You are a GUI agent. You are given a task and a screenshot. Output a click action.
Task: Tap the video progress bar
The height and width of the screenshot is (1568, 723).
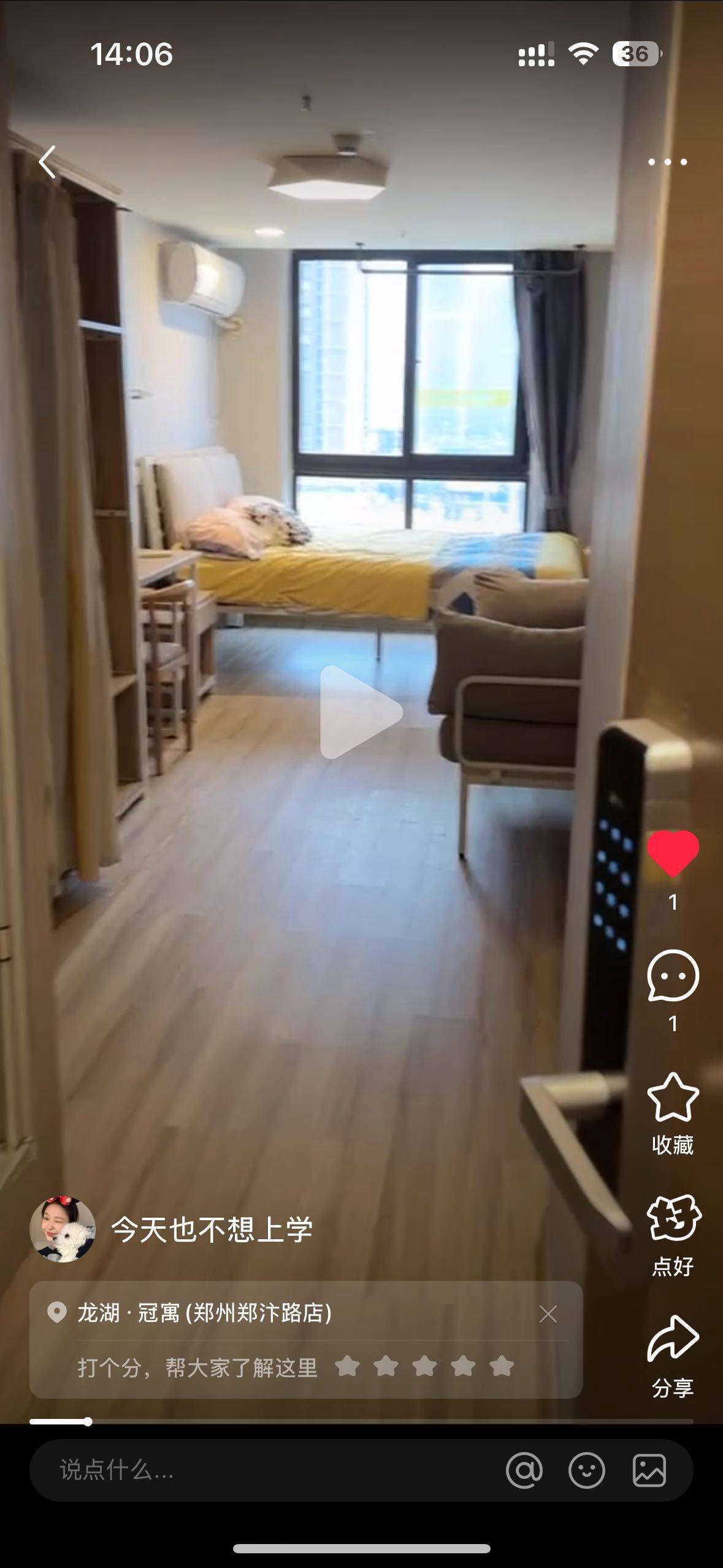click(361, 1421)
